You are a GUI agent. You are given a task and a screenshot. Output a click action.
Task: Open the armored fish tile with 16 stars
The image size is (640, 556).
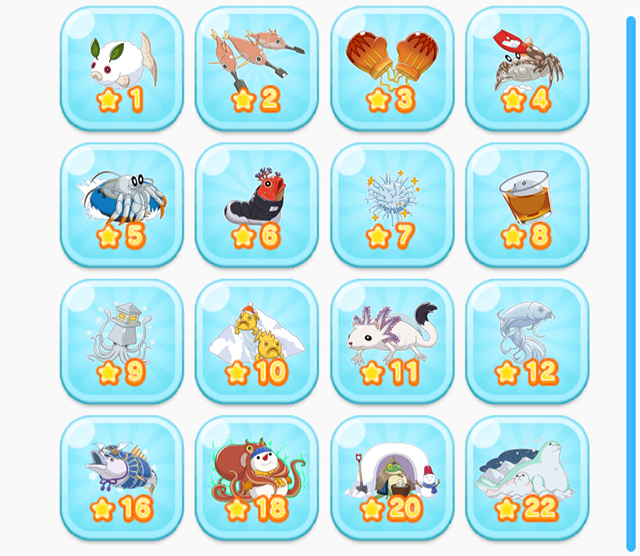(121, 478)
